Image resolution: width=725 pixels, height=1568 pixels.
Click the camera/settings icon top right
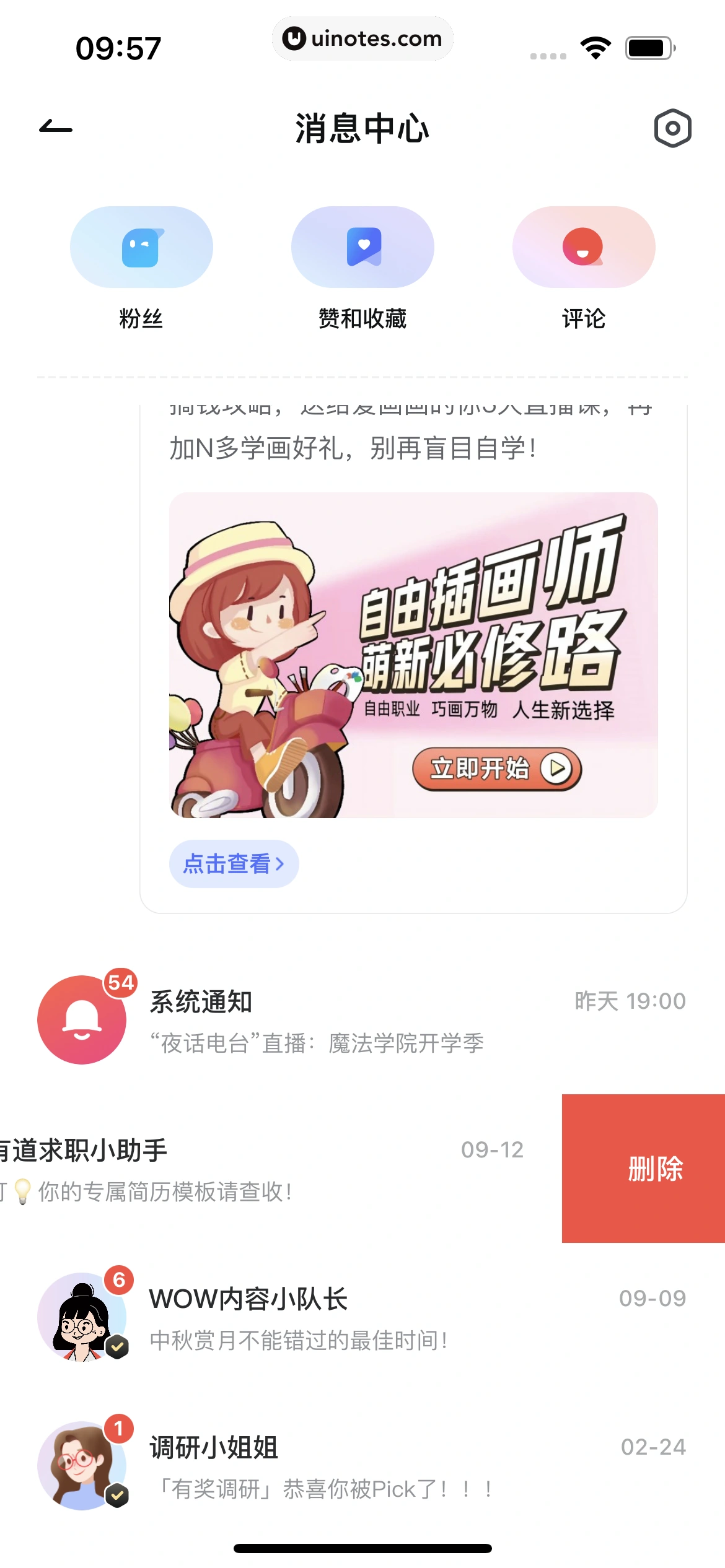point(674,128)
